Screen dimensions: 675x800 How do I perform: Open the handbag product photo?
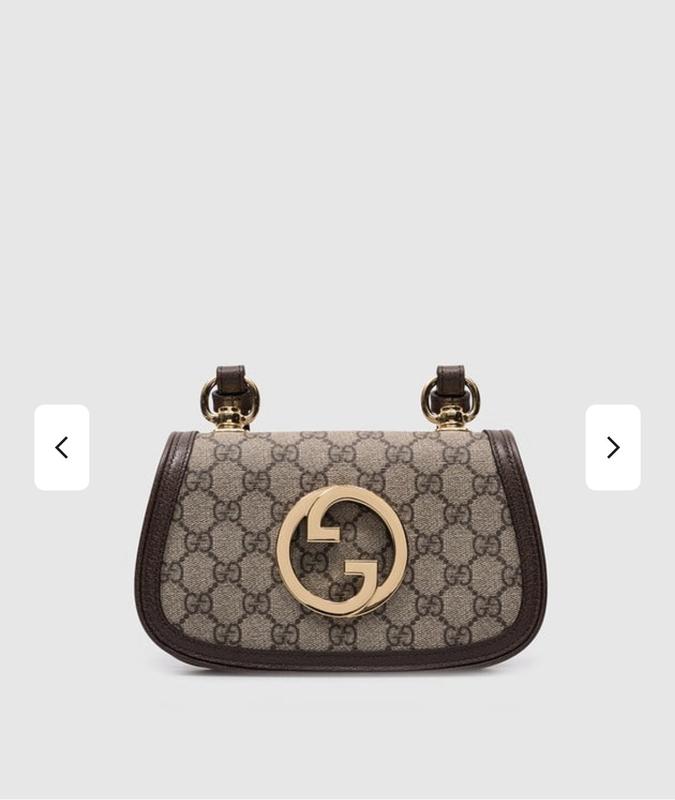point(340,530)
